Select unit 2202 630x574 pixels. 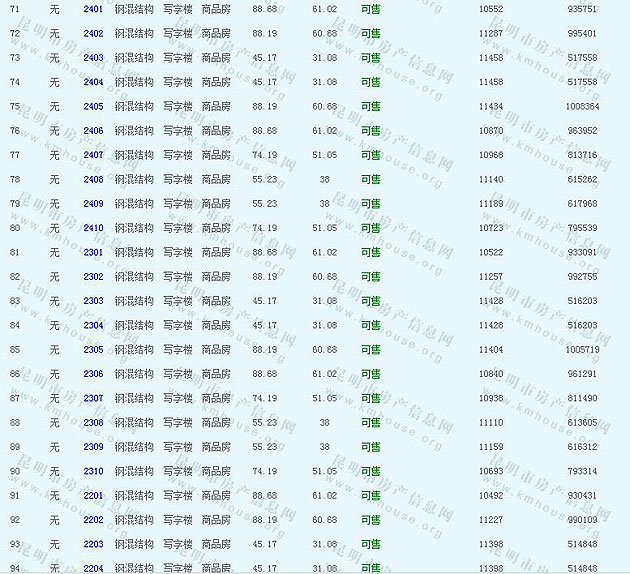point(93,520)
